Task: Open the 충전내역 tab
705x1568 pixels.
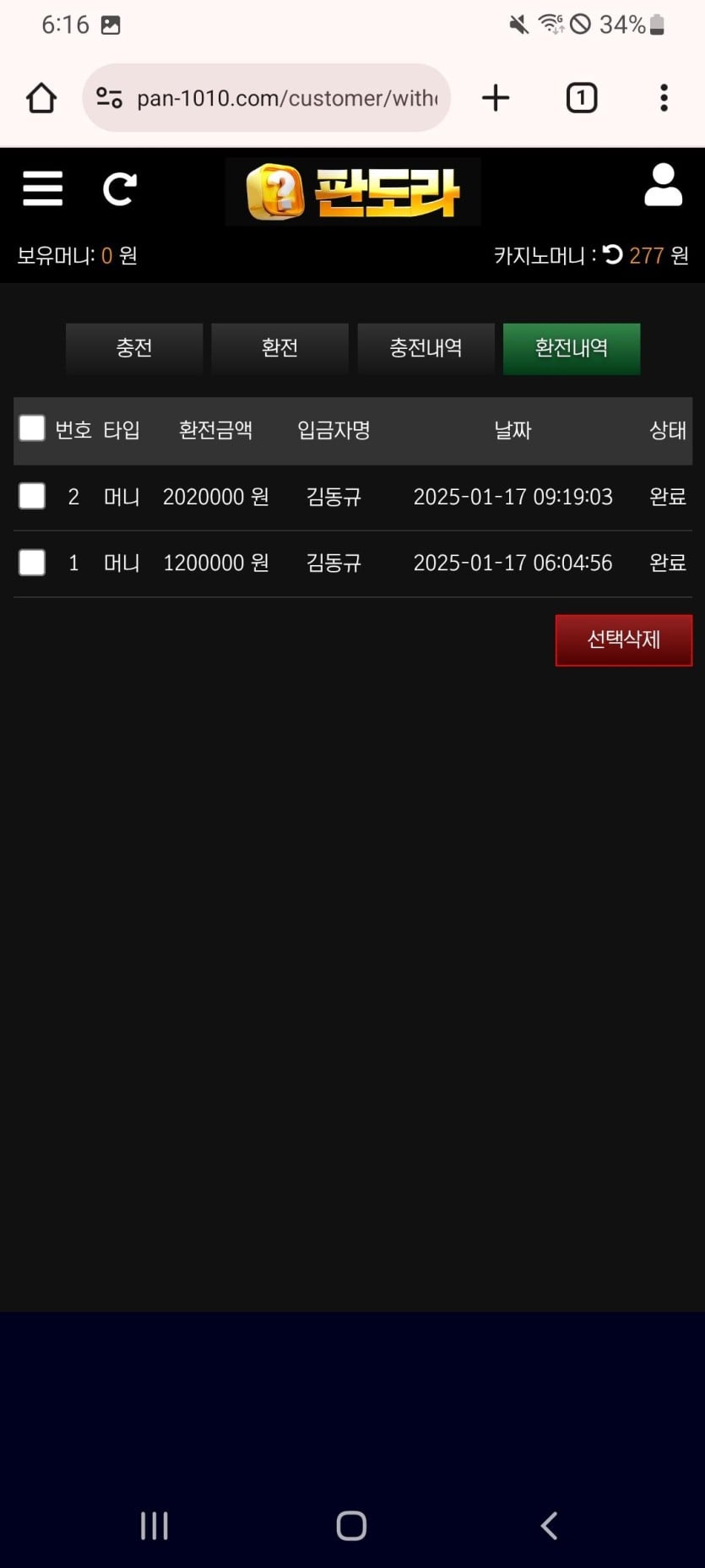Action: (x=426, y=348)
